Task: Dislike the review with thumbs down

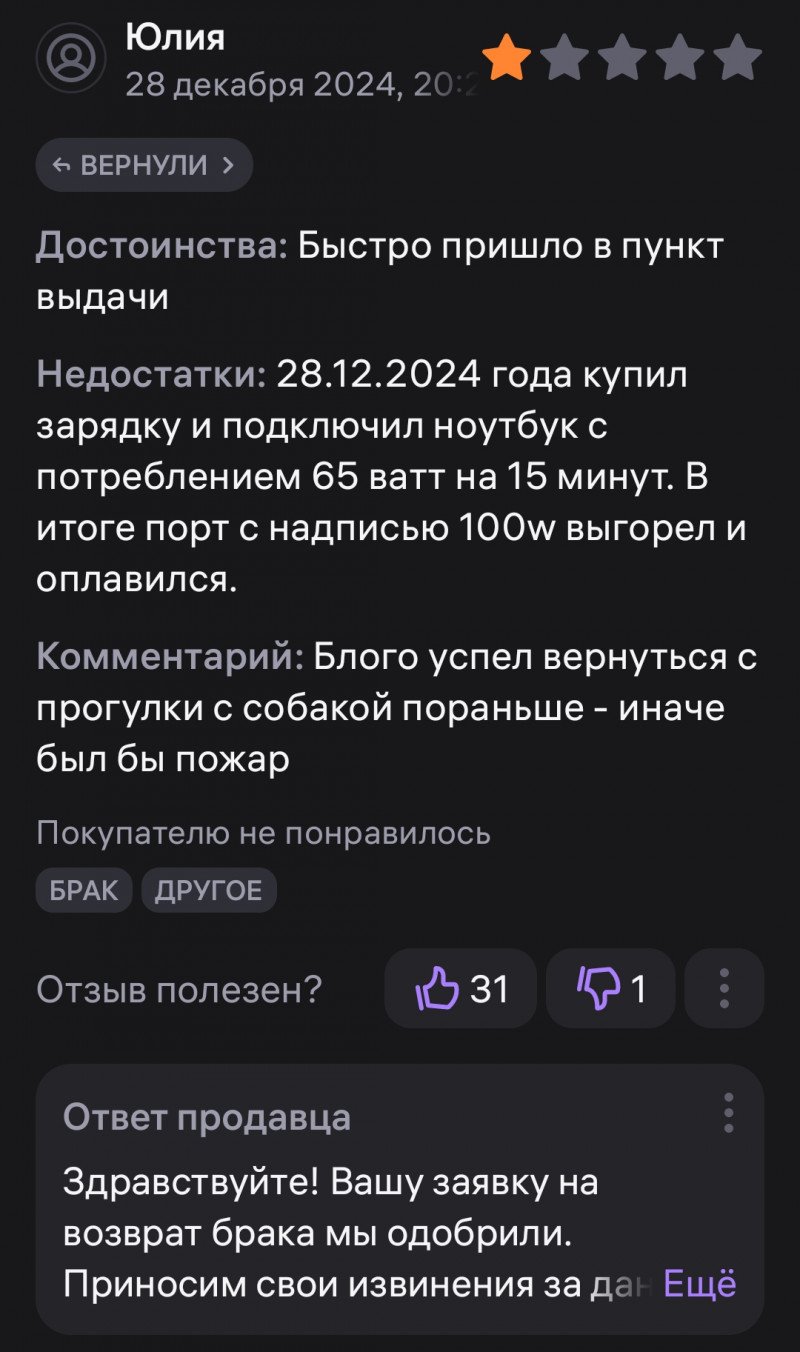Action: [610, 989]
